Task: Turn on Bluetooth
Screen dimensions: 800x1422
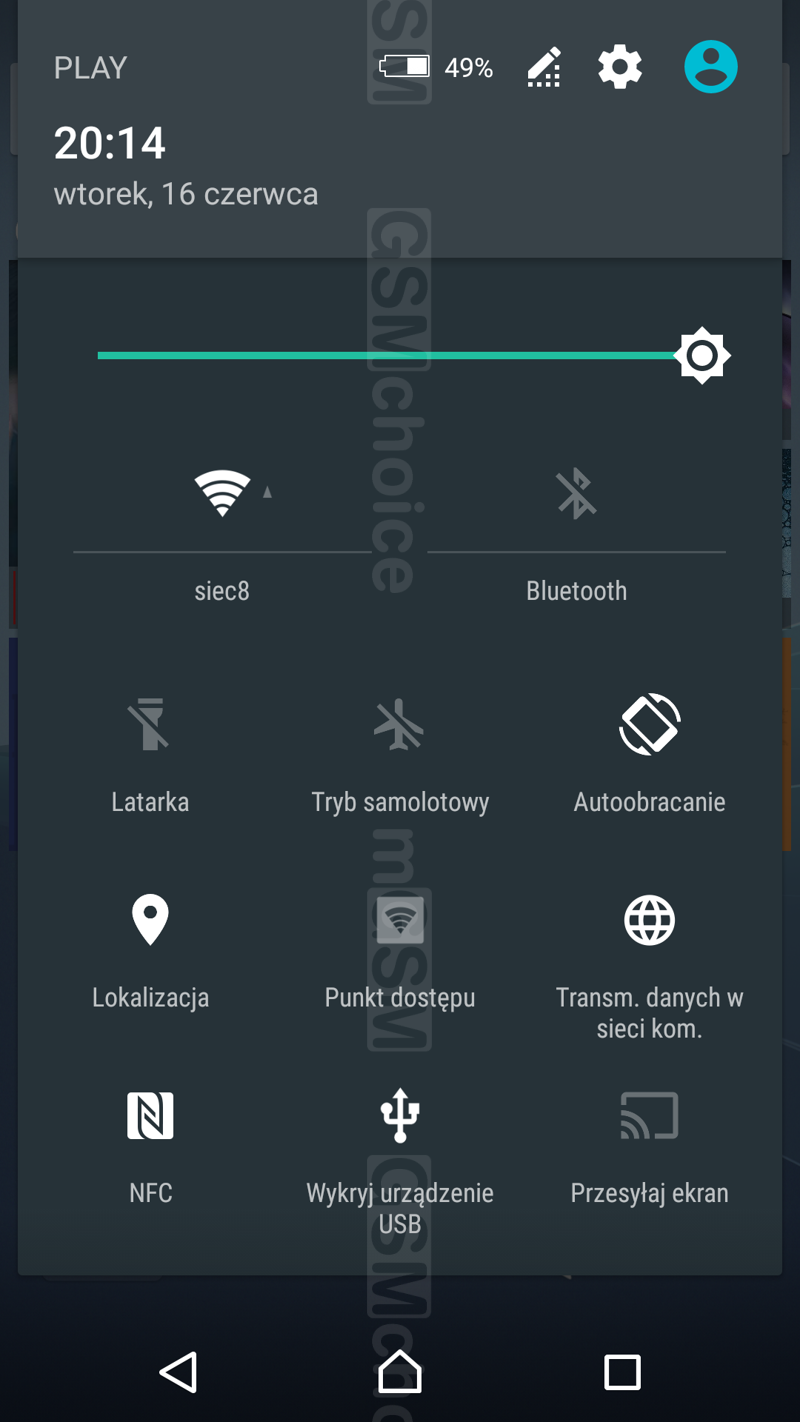Action: click(x=576, y=494)
